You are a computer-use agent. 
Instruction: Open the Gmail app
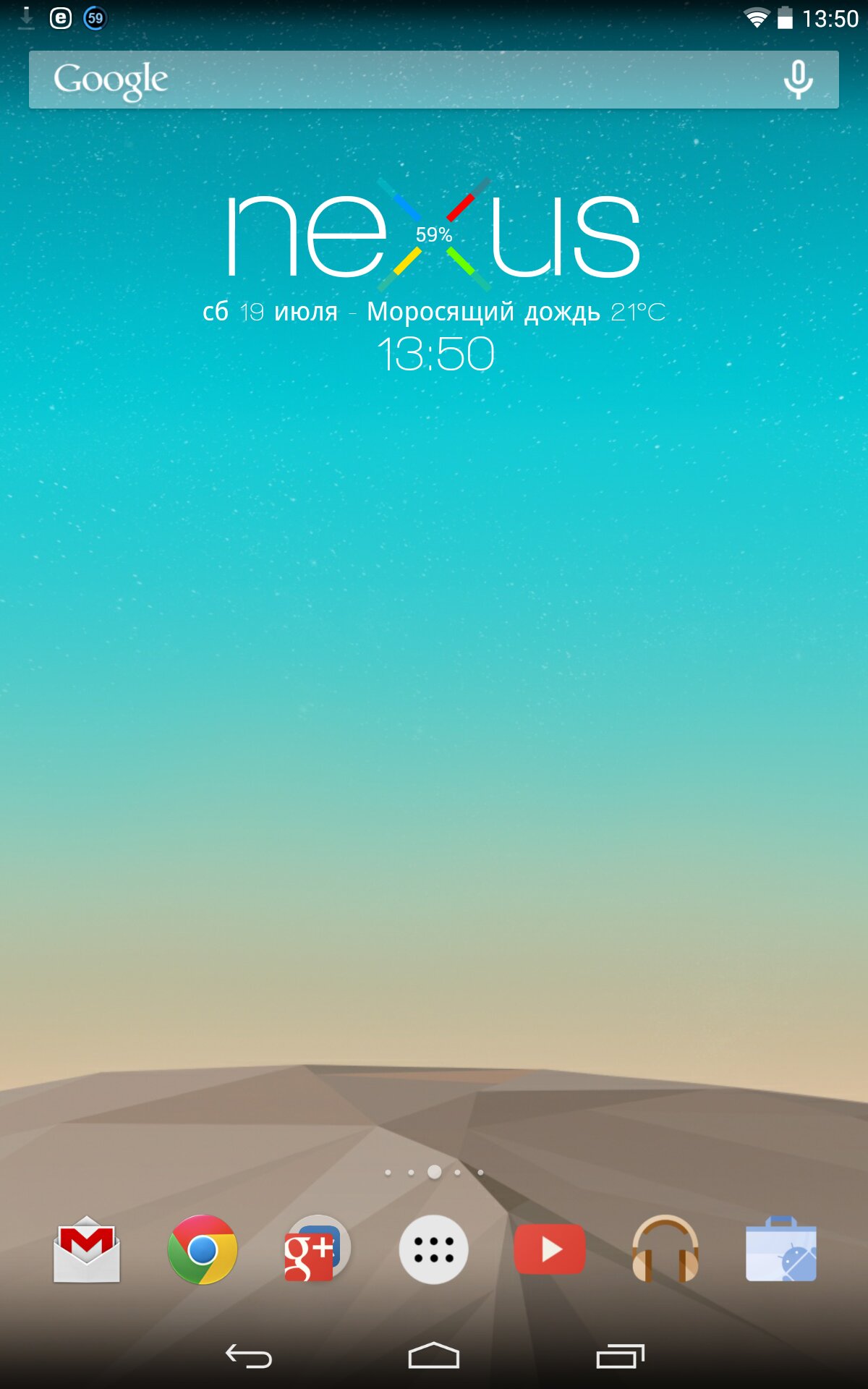click(87, 1249)
